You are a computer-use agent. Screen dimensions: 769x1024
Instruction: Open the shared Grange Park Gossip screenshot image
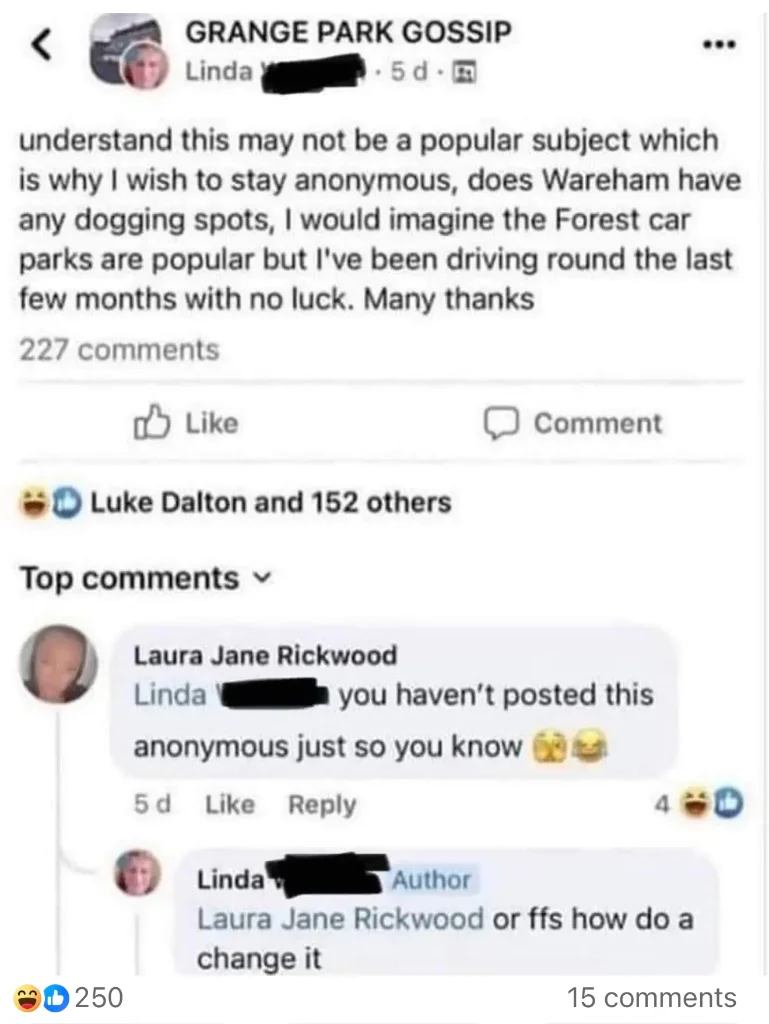[384, 480]
